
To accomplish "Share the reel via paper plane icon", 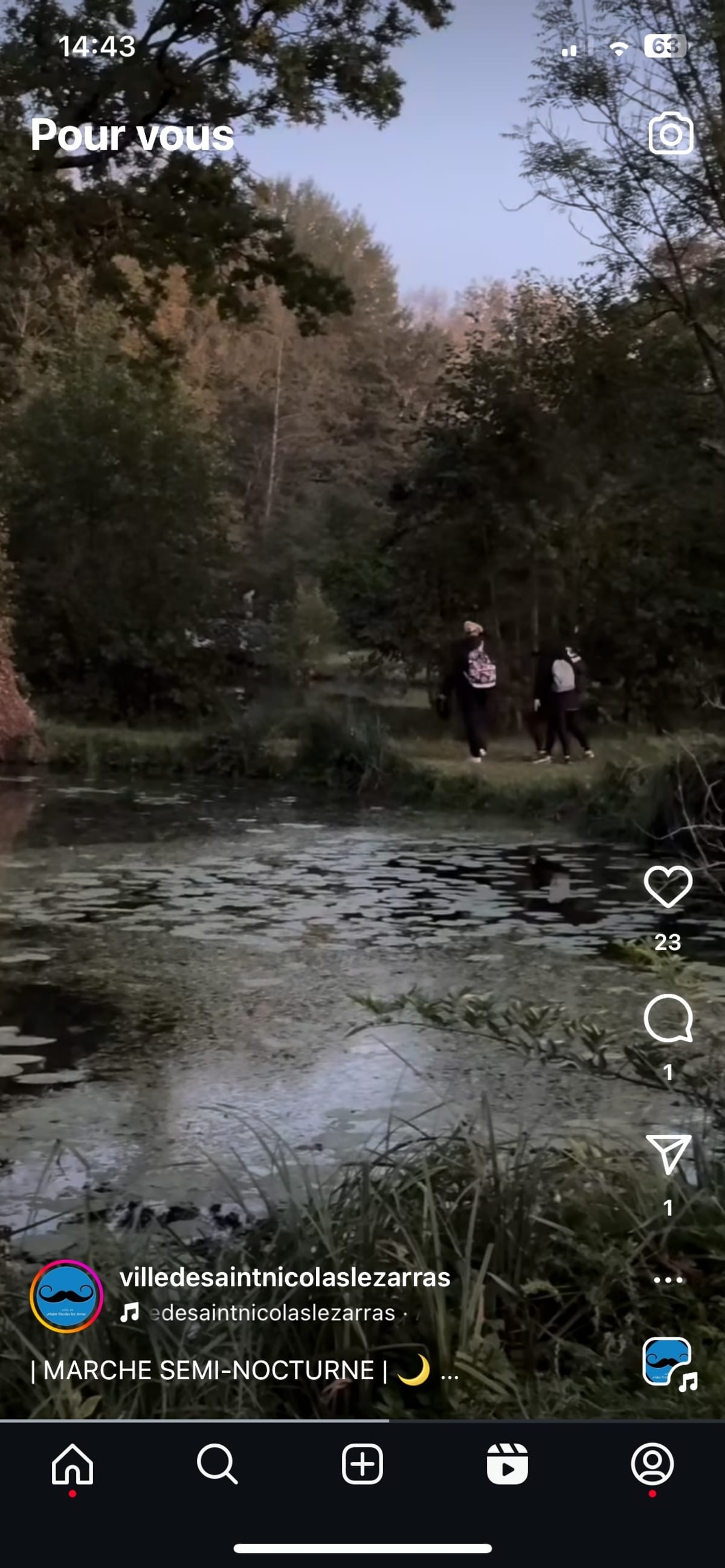I will (x=668, y=1154).
